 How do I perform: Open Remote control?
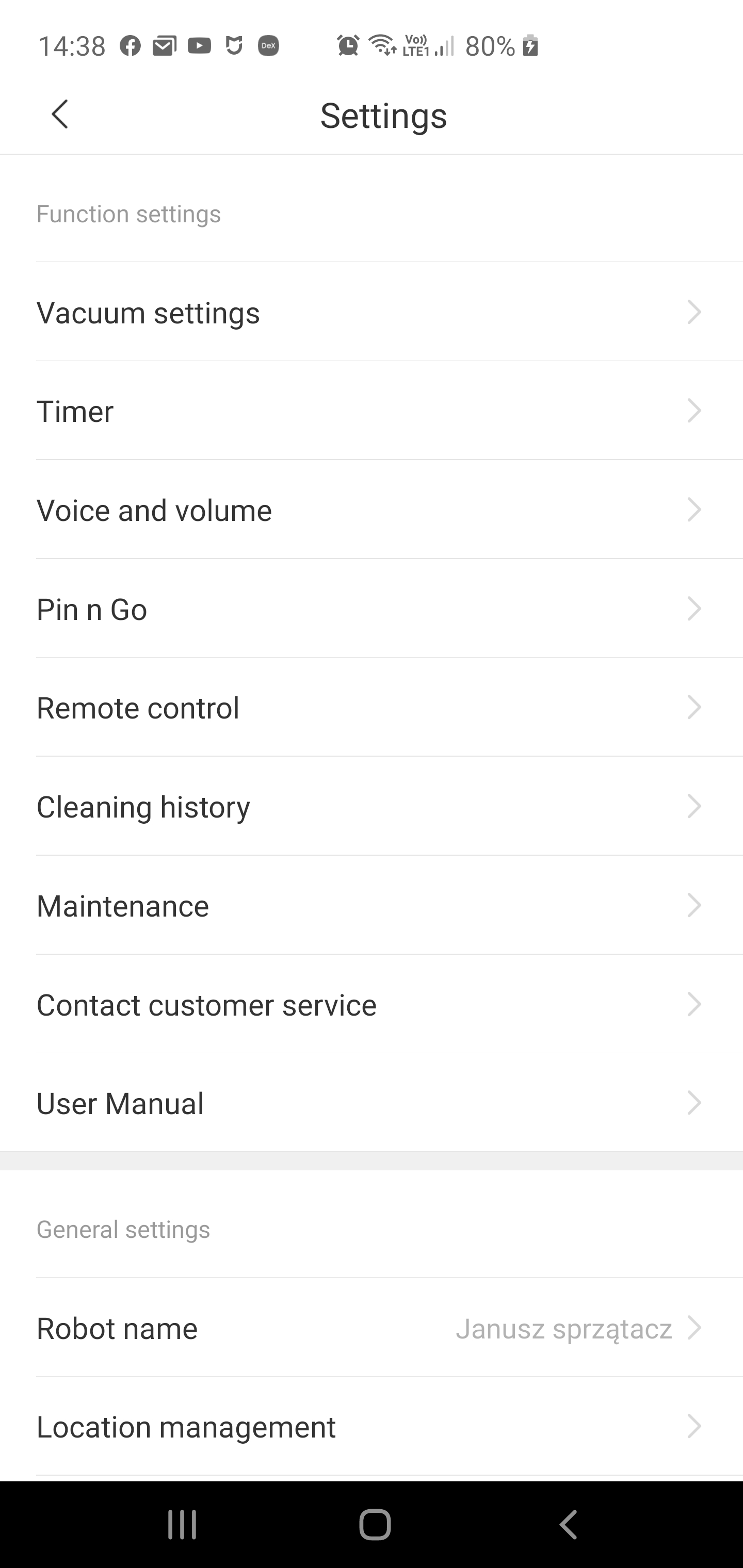click(x=372, y=707)
